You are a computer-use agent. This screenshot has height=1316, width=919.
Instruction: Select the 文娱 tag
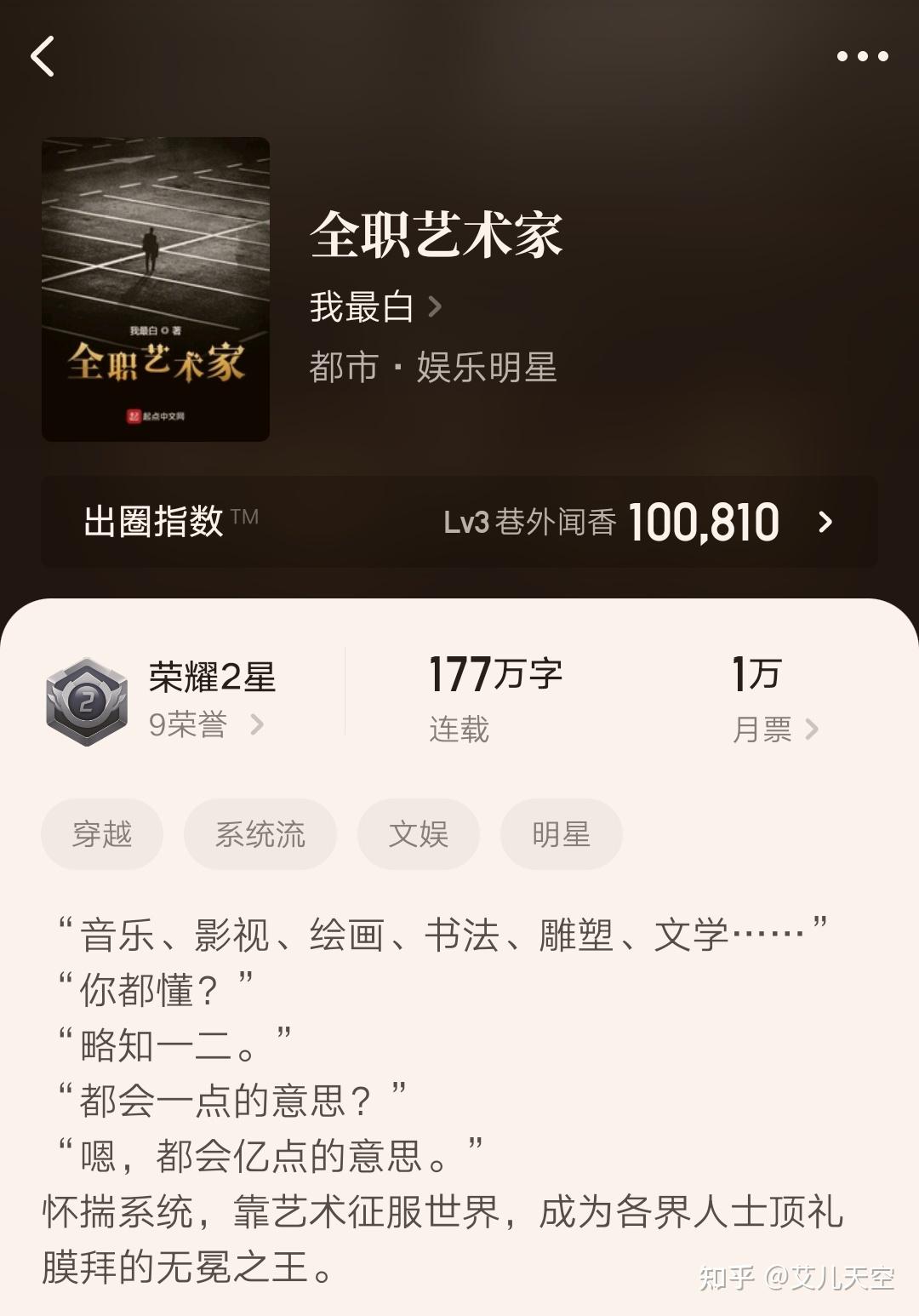click(419, 835)
